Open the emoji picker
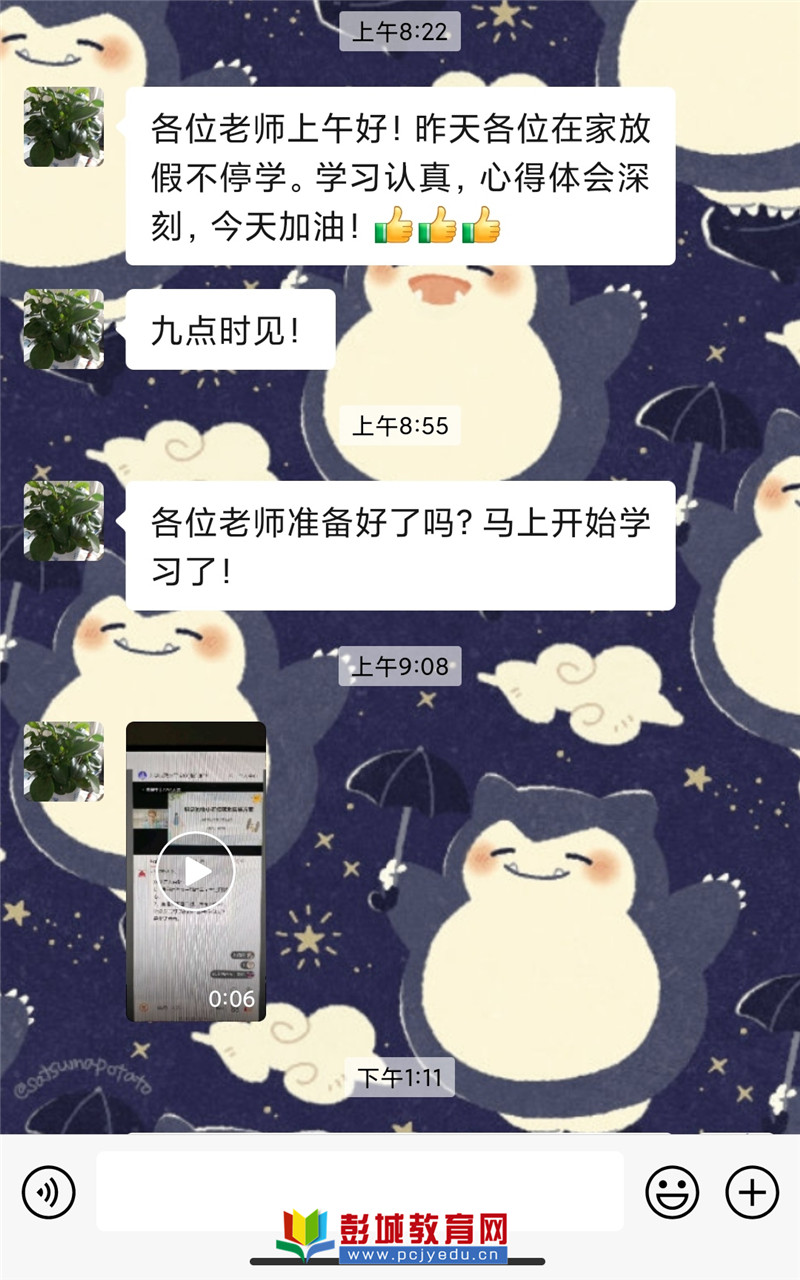The image size is (800, 1280). tap(672, 1192)
